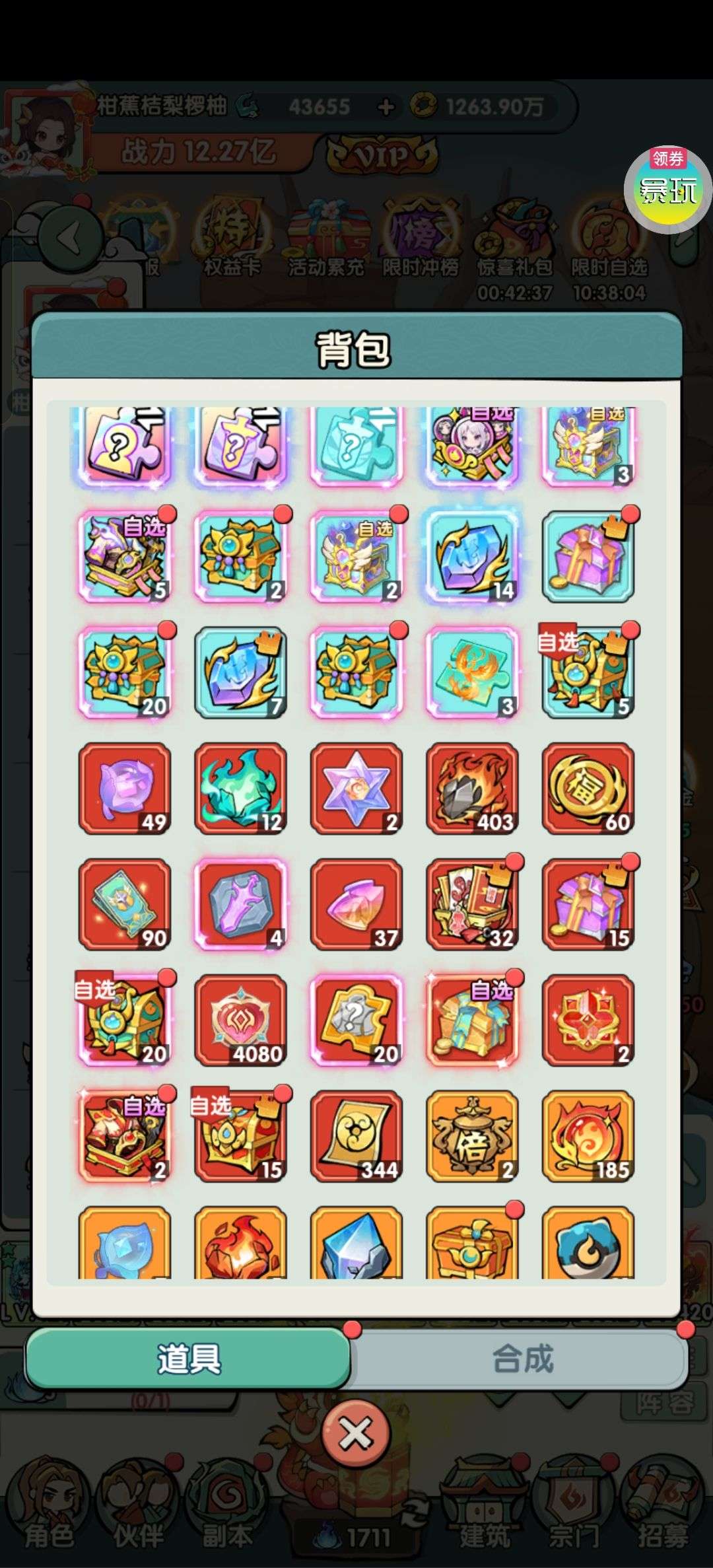
Task: Open the red fire orb item with 185
Action: click(588, 1136)
